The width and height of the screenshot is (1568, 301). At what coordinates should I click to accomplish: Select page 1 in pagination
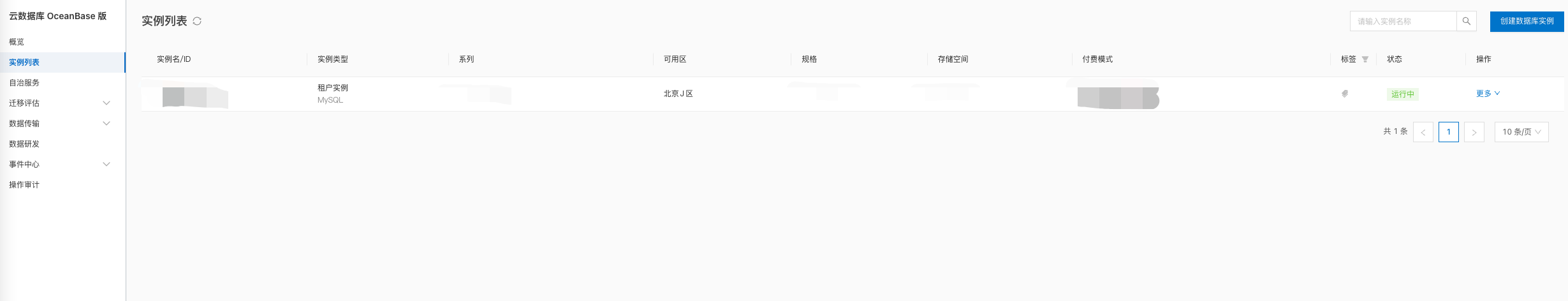(x=1449, y=132)
